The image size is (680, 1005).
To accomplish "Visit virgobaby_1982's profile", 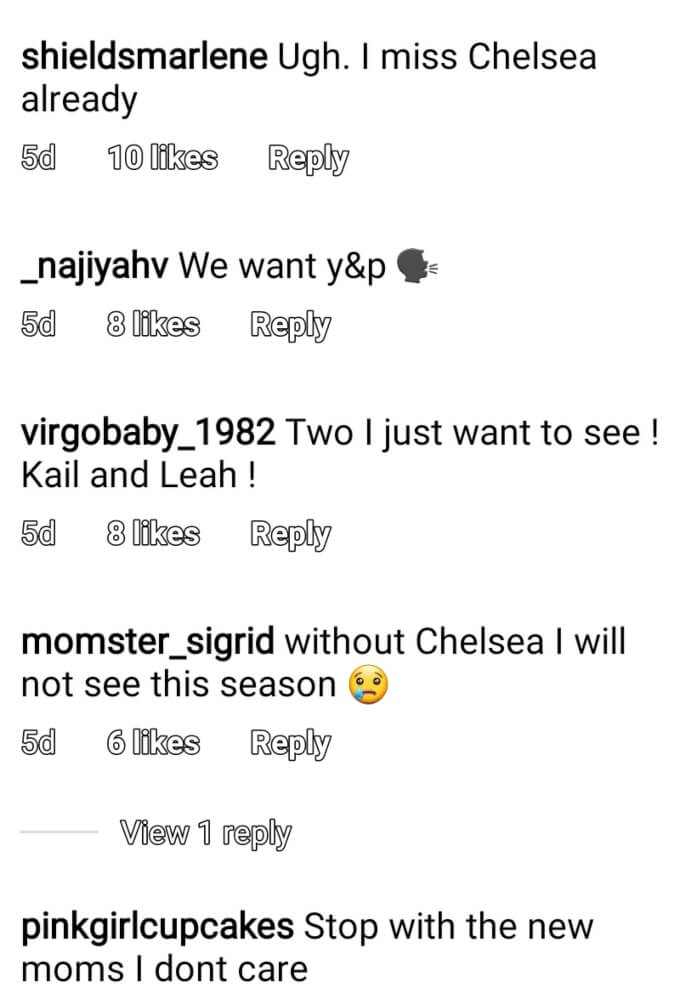I will point(147,433).
